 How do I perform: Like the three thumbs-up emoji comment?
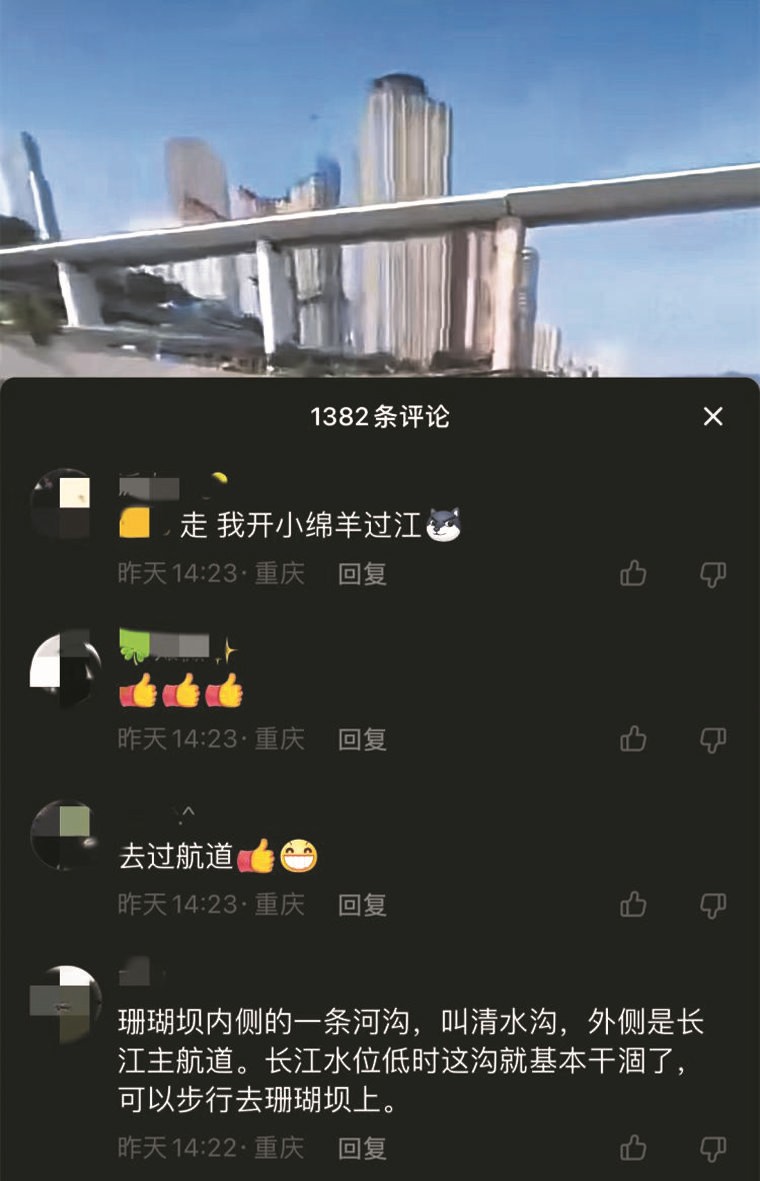(x=633, y=739)
